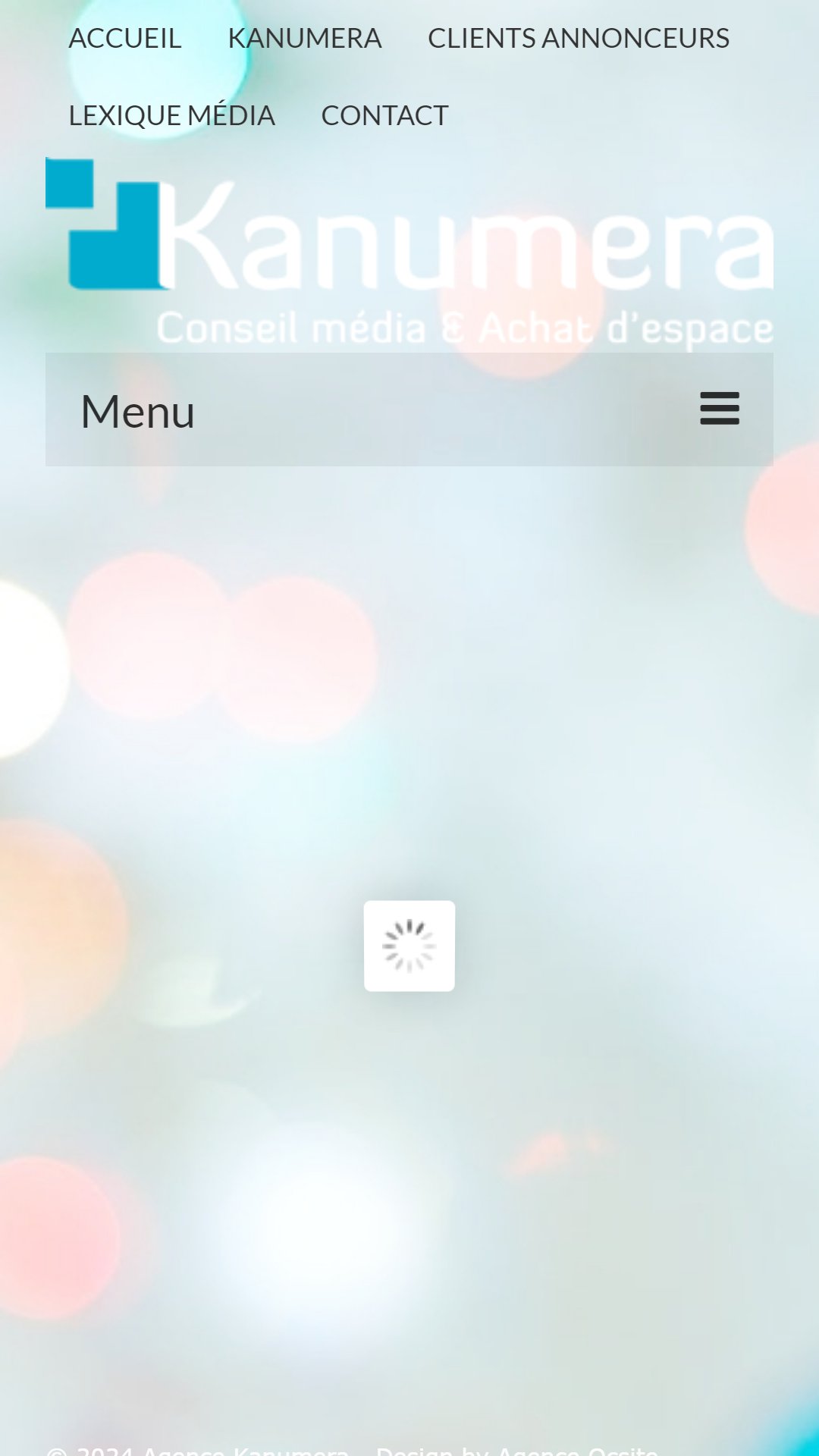Screen dimensions: 819x1456
Task: Tap the Kanumera logo banner
Action: point(409,254)
